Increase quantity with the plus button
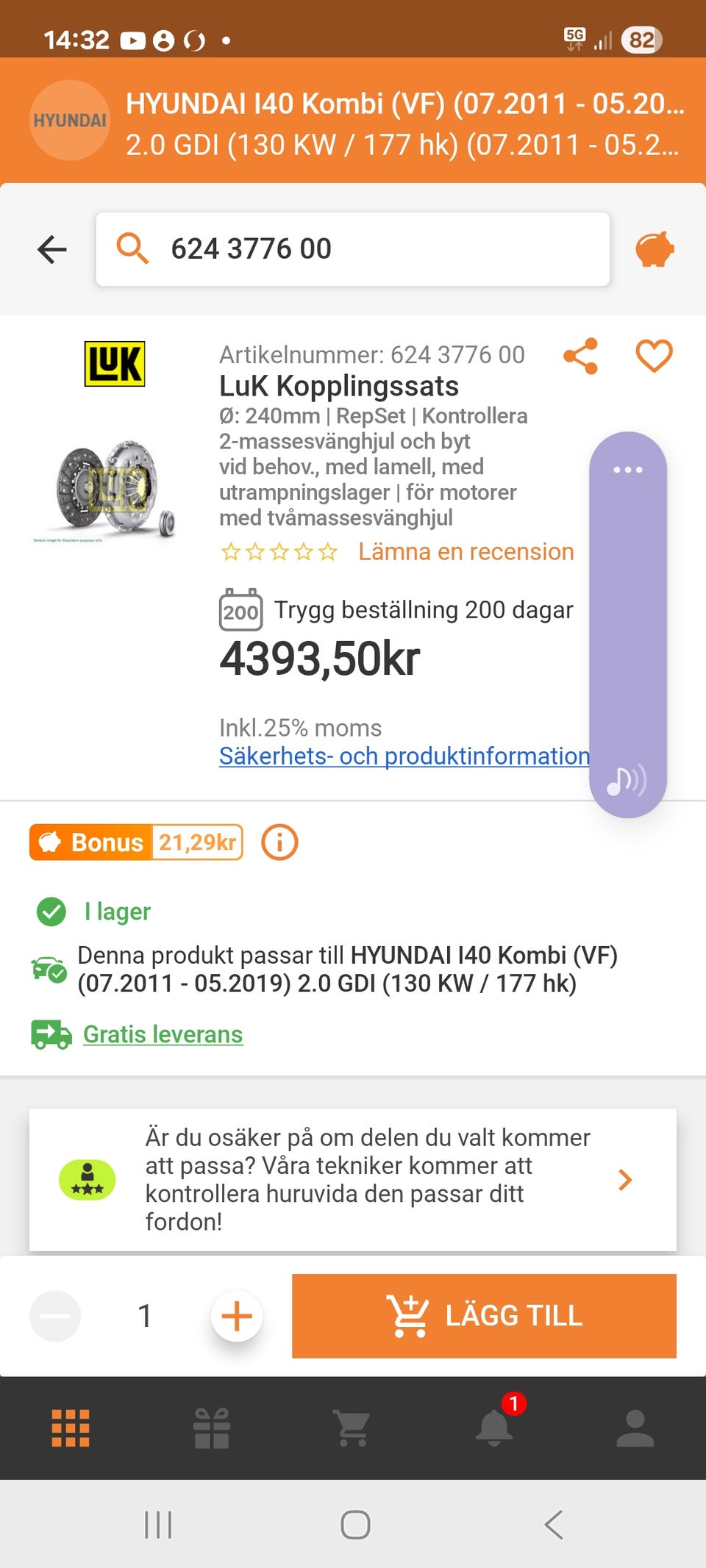Viewport: 706px width, 1568px height. point(236,1316)
